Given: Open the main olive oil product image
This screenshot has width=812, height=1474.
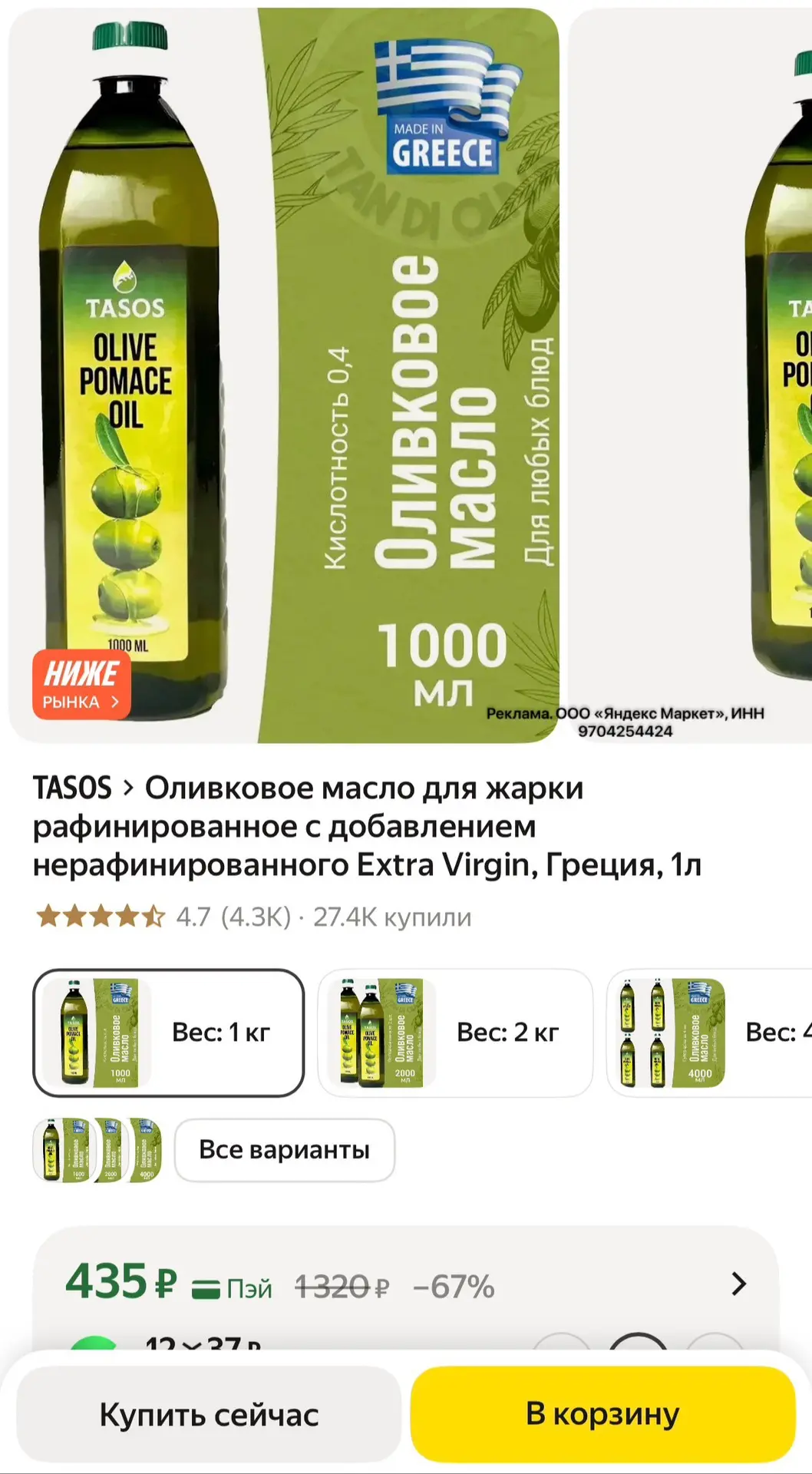Looking at the screenshot, I should pyautogui.click(x=283, y=375).
